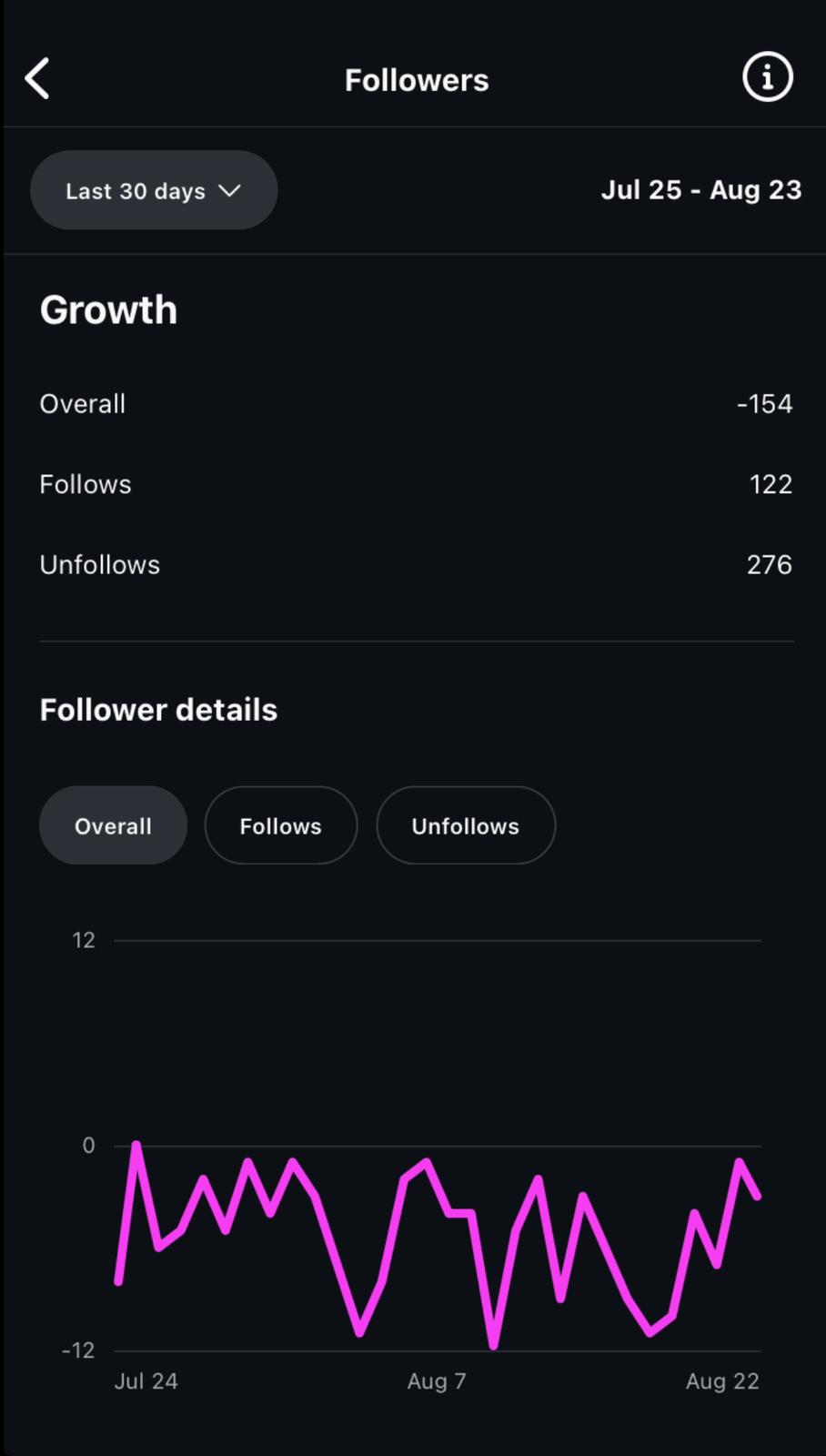Select the Overall chip

pos(113,825)
